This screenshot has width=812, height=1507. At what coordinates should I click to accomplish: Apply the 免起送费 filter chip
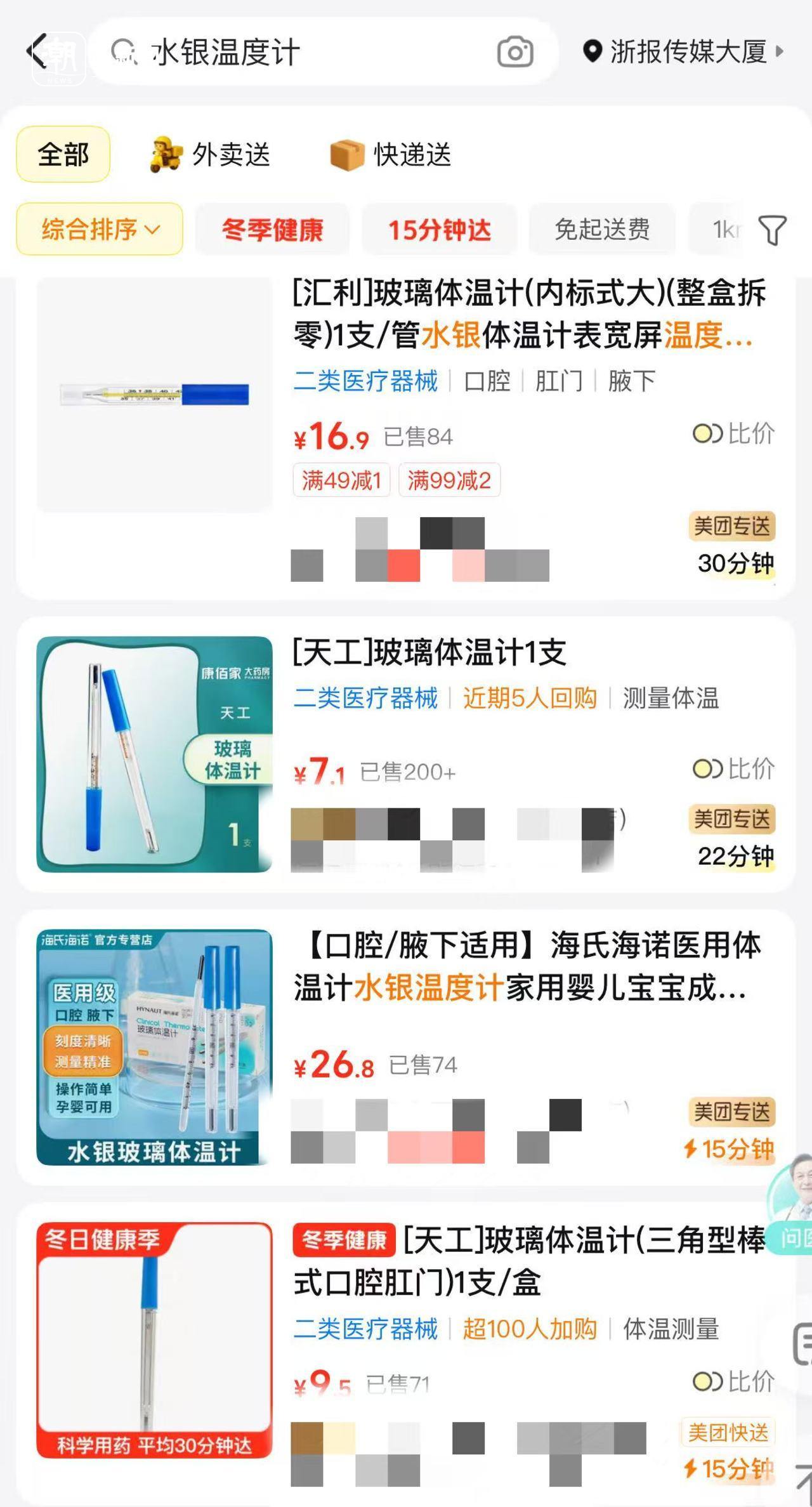(601, 229)
